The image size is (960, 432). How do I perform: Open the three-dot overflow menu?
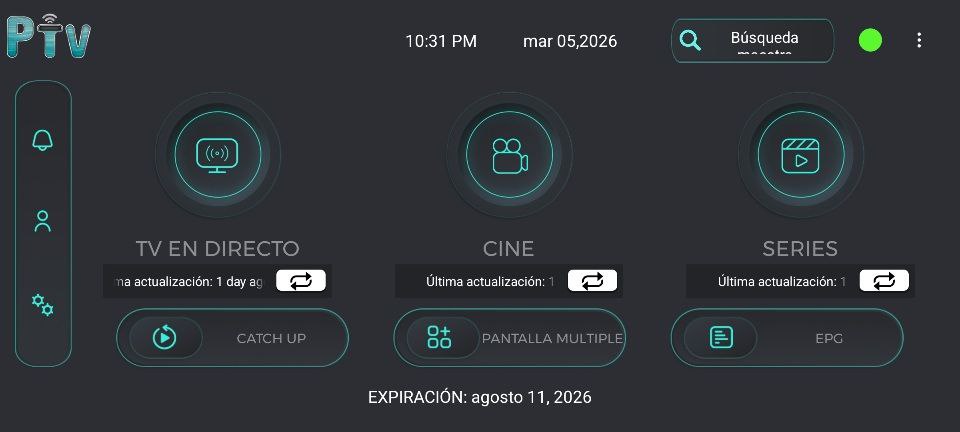click(x=919, y=41)
